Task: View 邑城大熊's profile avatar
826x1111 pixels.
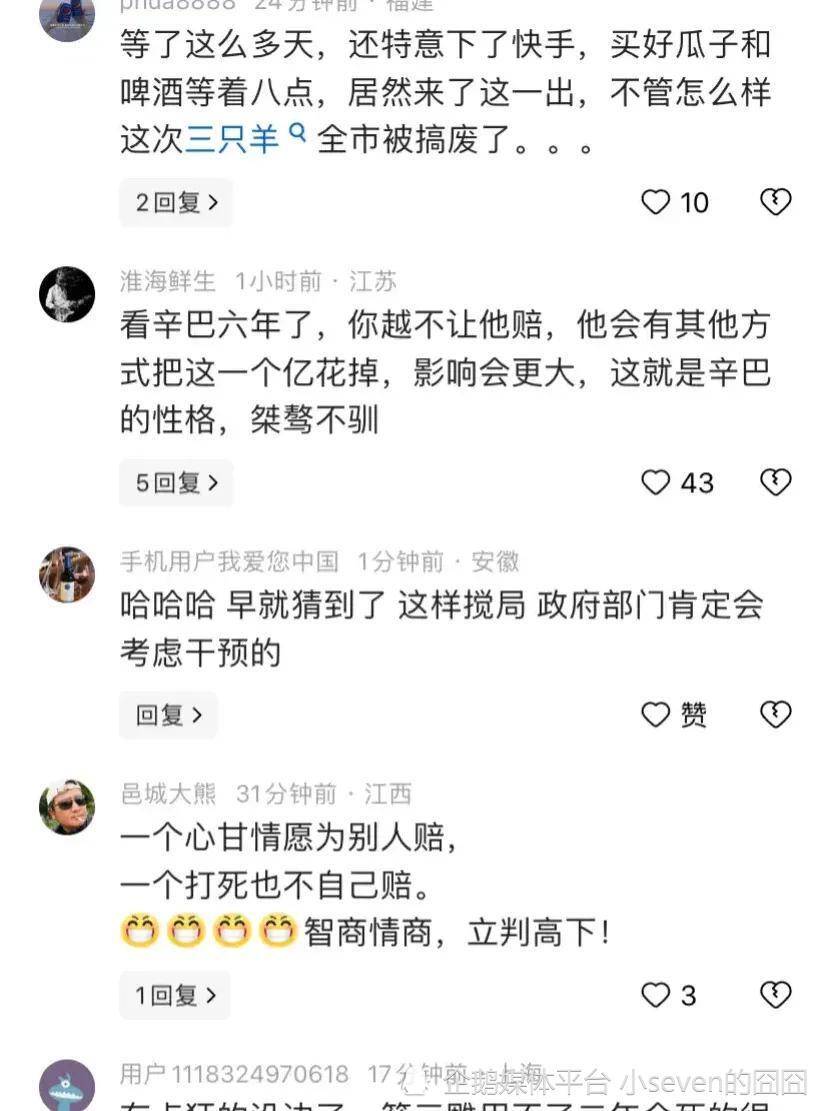Action: click(x=67, y=807)
